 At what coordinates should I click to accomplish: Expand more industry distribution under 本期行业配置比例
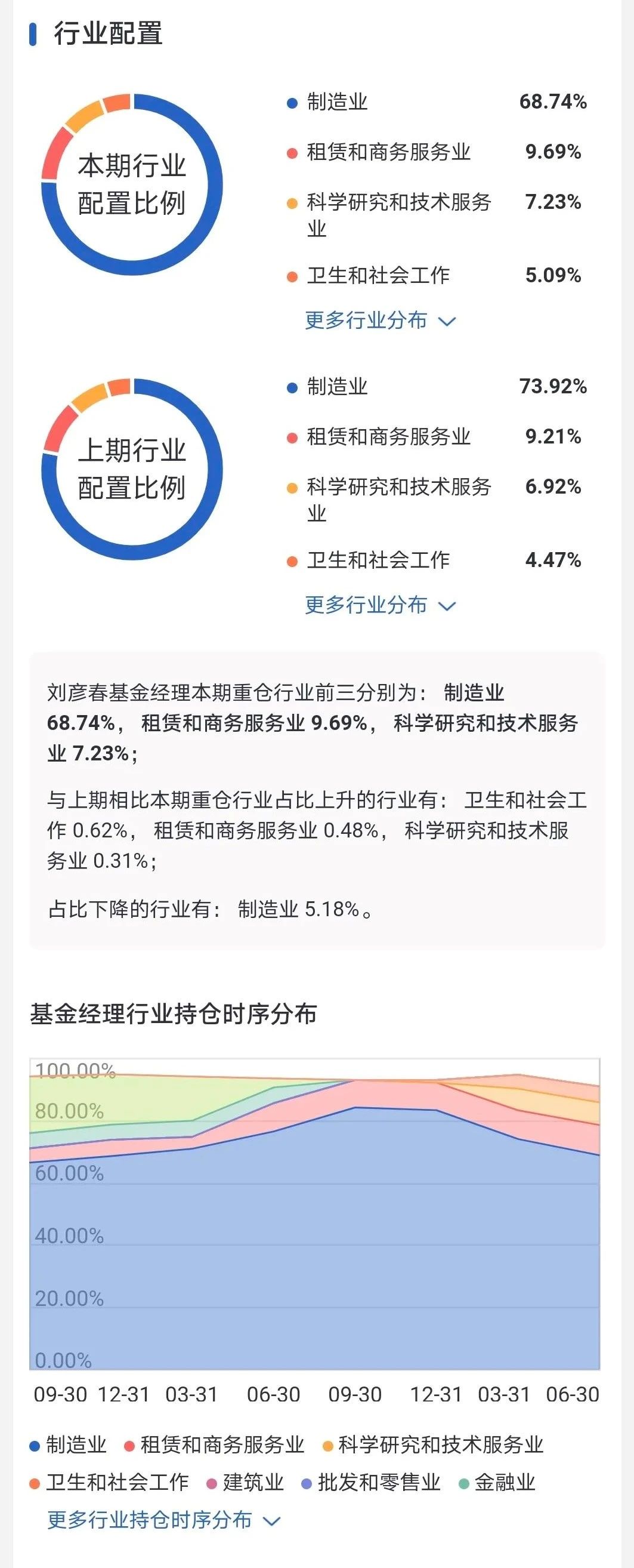(380, 320)
